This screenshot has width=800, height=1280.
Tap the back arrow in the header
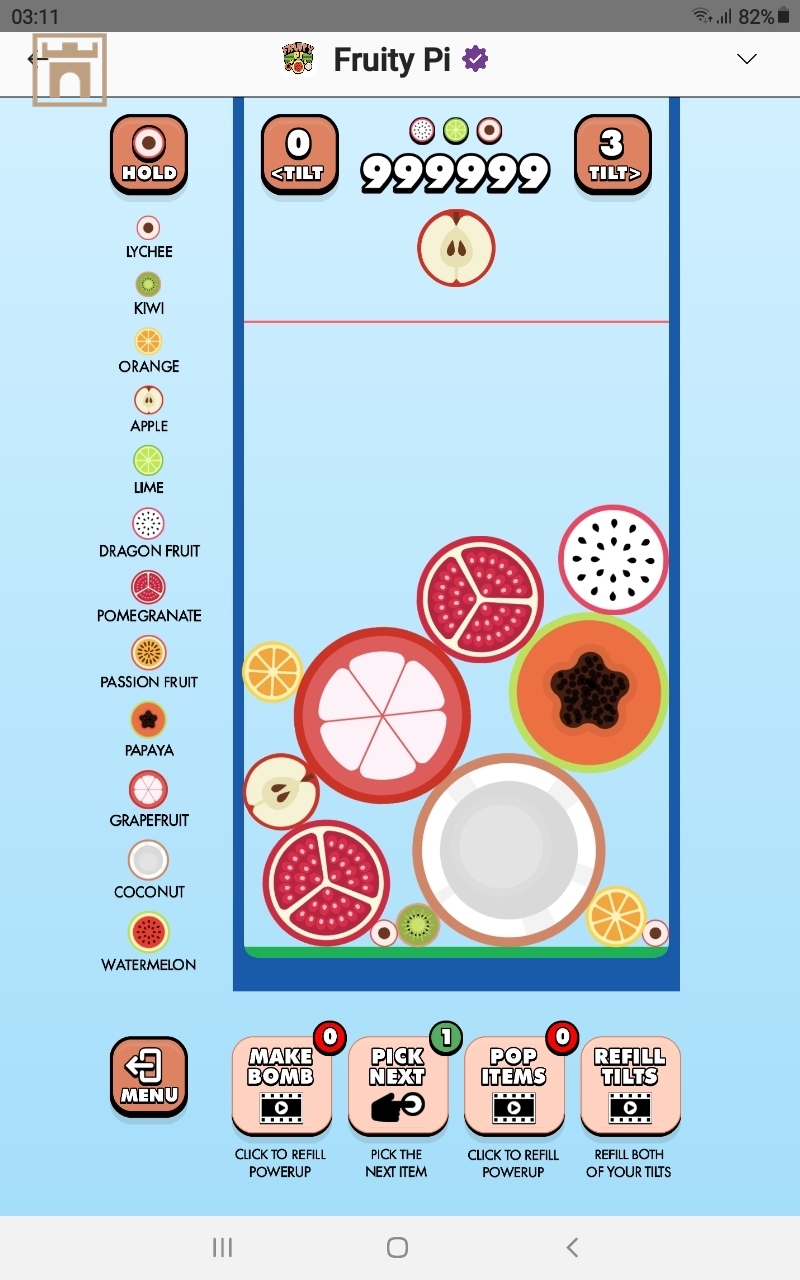36,59
